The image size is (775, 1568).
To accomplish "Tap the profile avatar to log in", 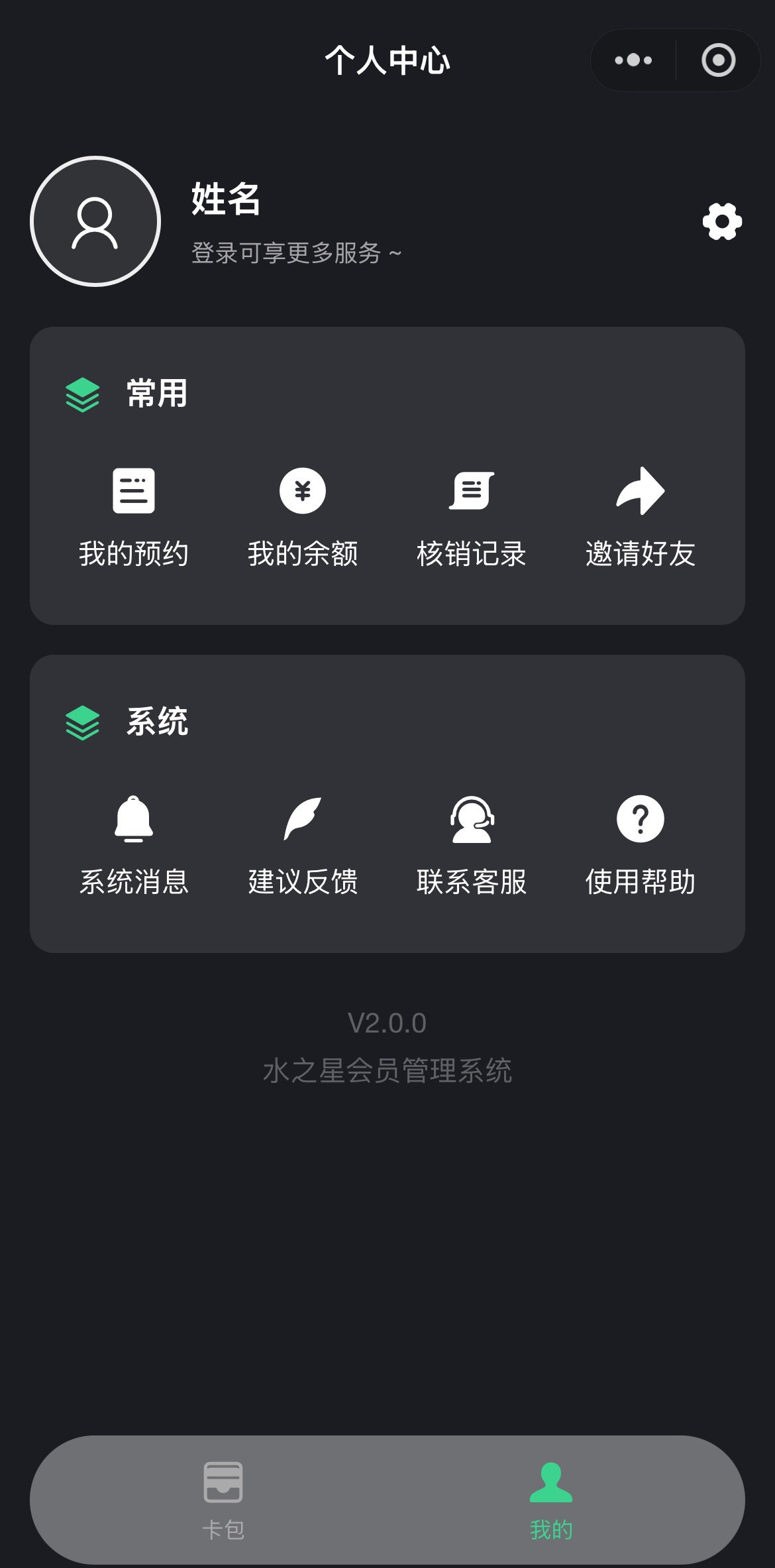I will (95, 221).
